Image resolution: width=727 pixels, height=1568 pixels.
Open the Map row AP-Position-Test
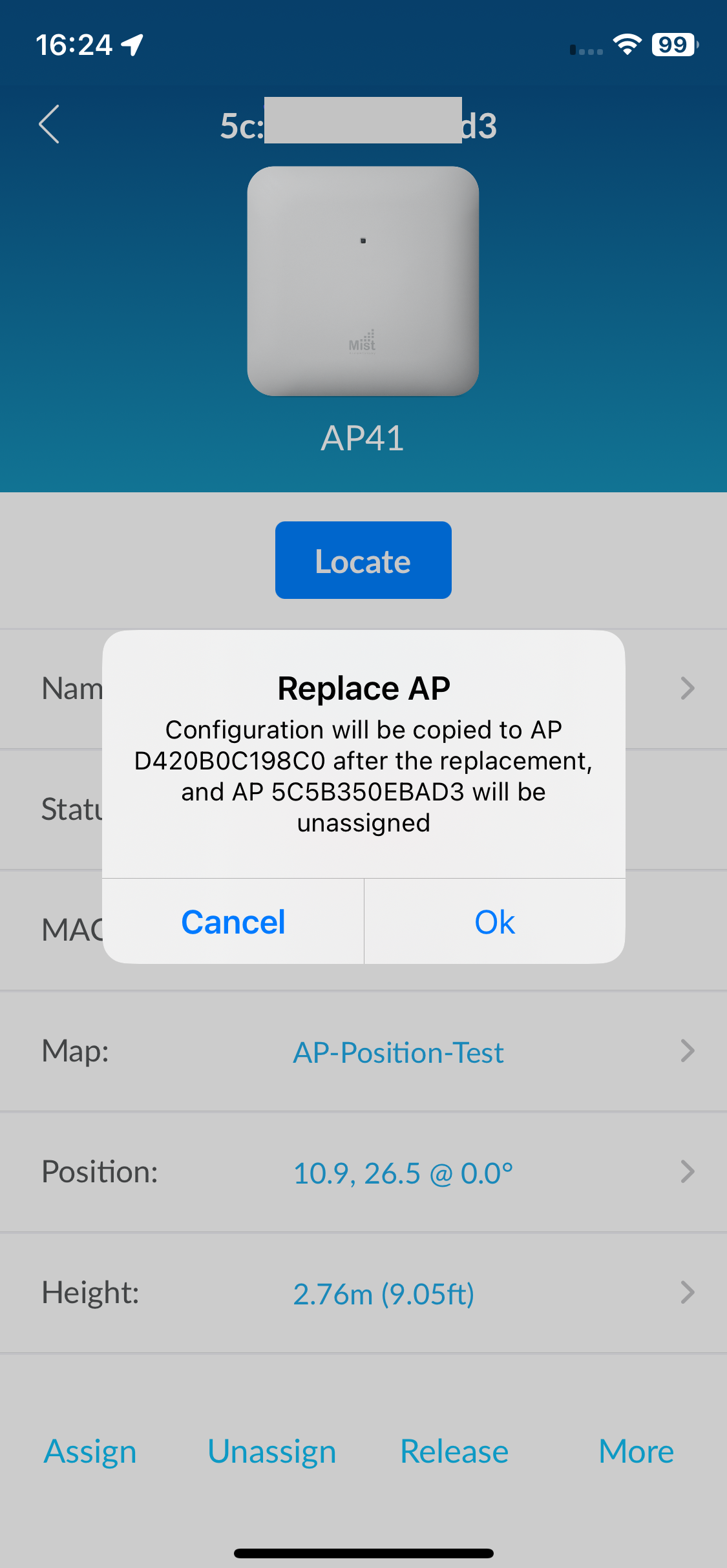(x=398, y=1052)
